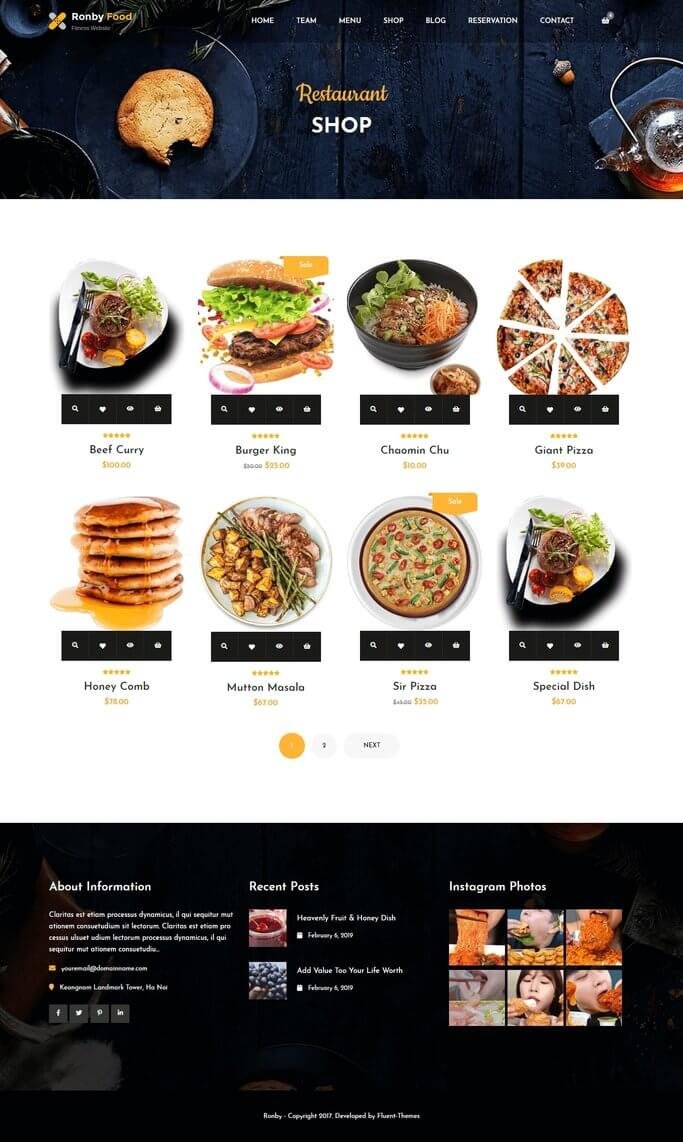Go to page 2 of shop

pyautogui.click(x=323, y=745)
